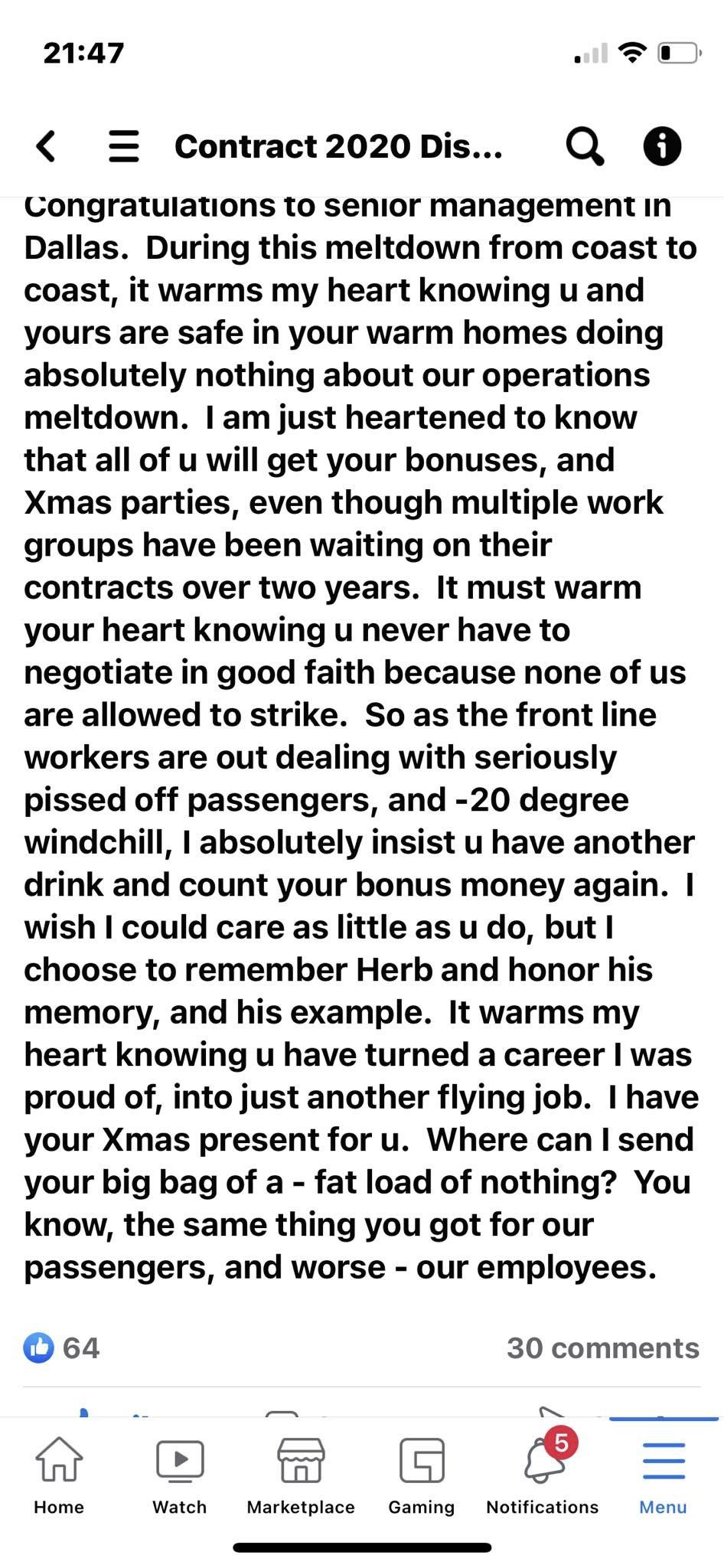Switch to the Home tab
This screenshot has width=724, height=1568.
coord(59,1475)
